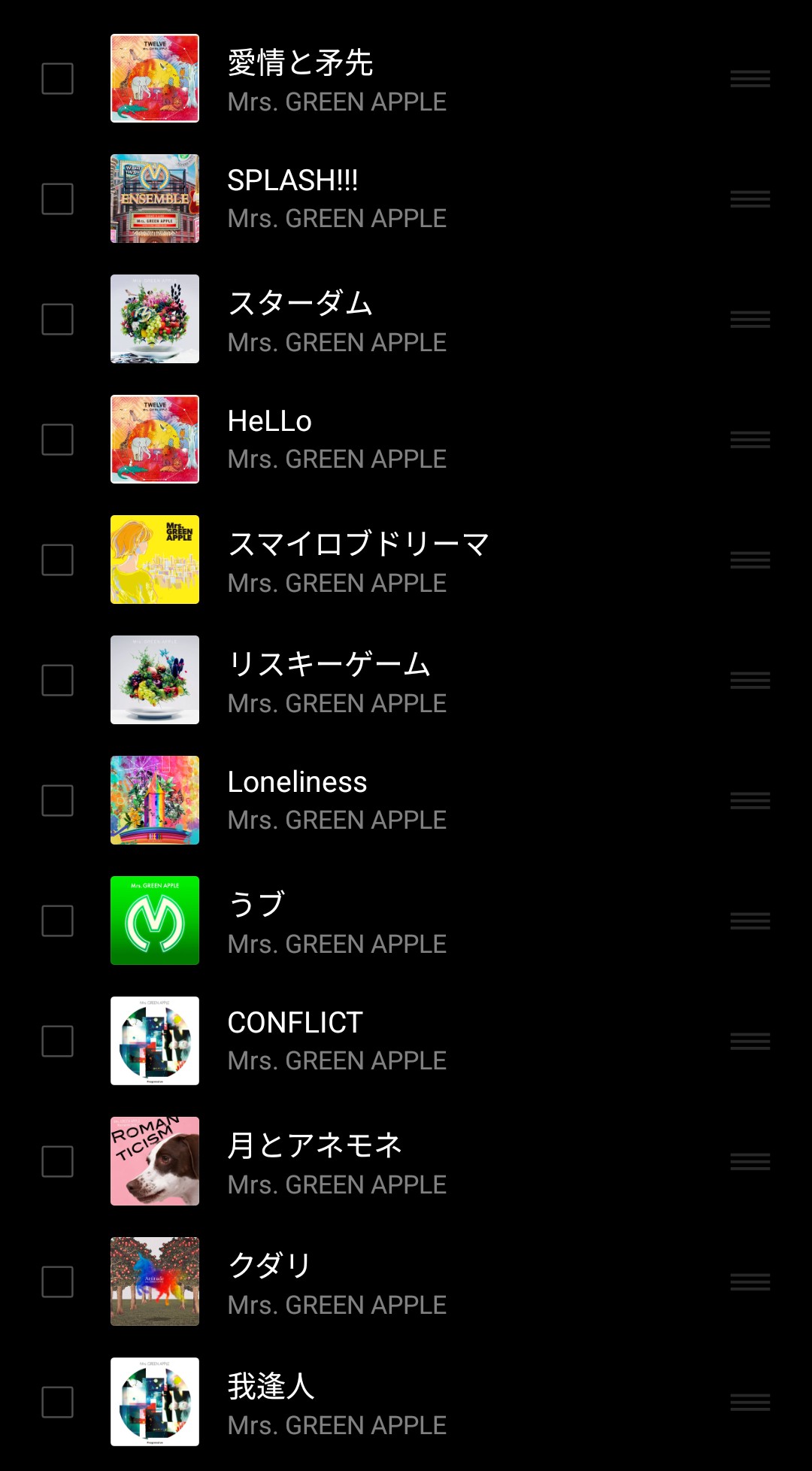Tap the reorder handle beside CONFLICT
Viewport: 812px width, 1471px height.
click(750, 1041)
